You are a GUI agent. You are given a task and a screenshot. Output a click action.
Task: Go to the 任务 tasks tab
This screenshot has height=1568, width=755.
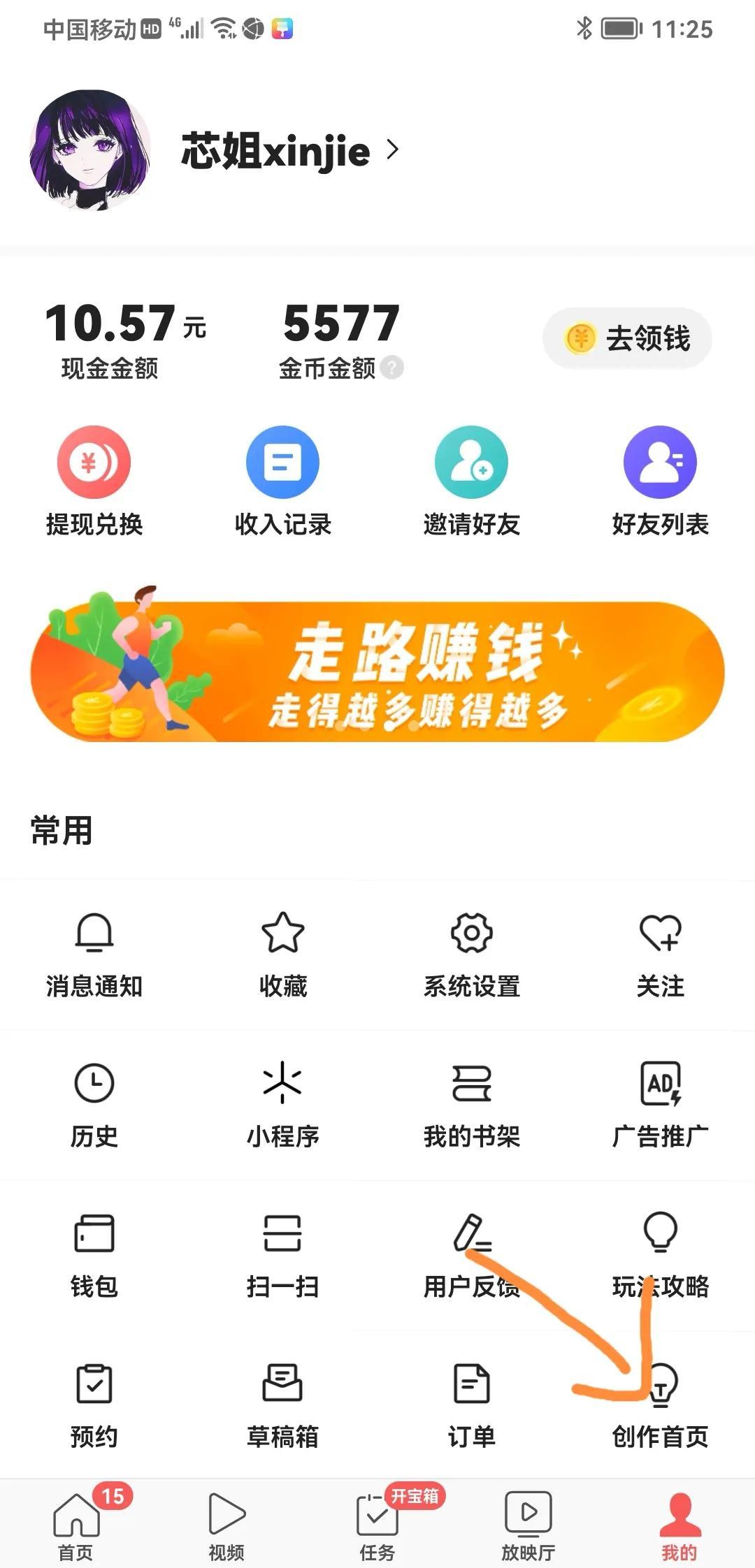tap(375, 1523)
